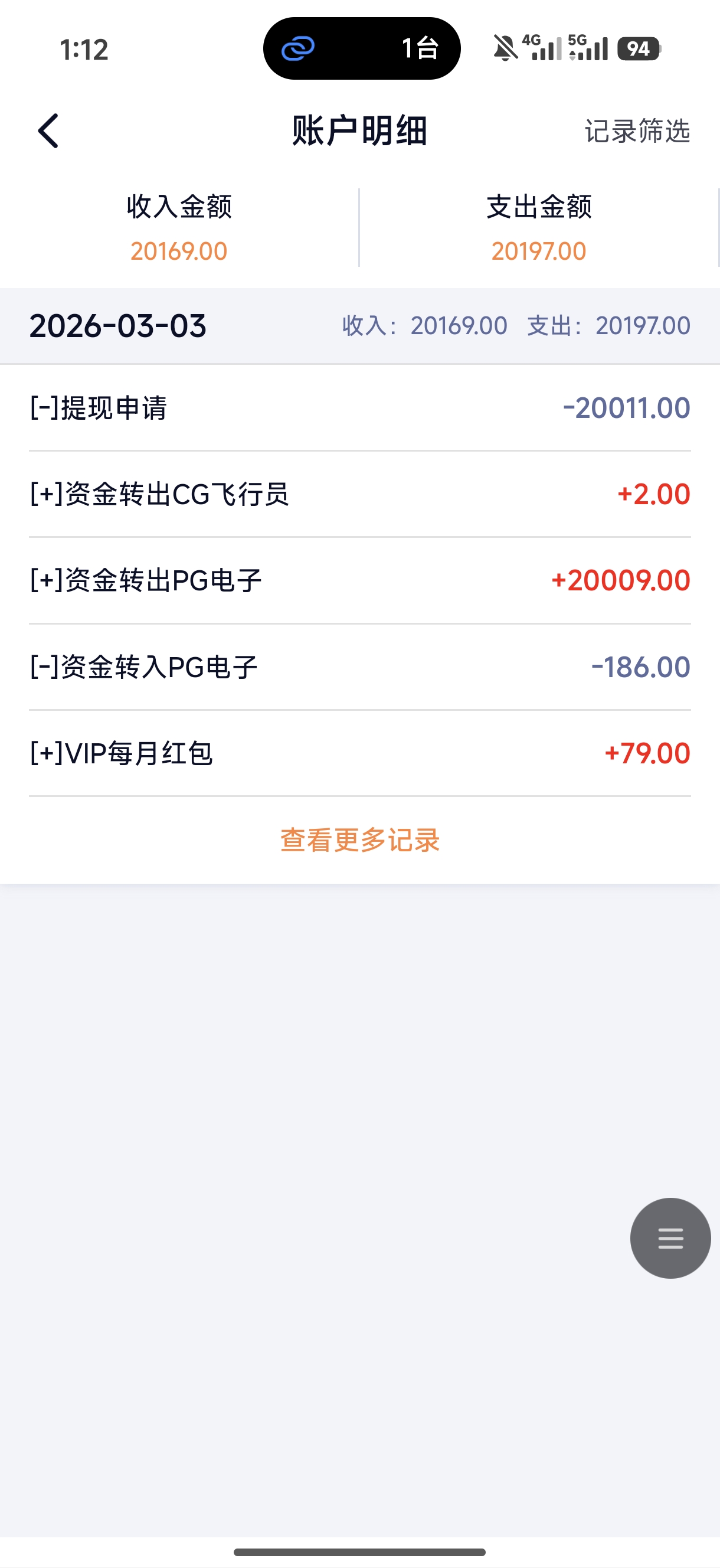The width and height of the screenshot is (720, 1568).
Task: Tap 查看更多记录 to load more records
Action: tap(359, 840)
